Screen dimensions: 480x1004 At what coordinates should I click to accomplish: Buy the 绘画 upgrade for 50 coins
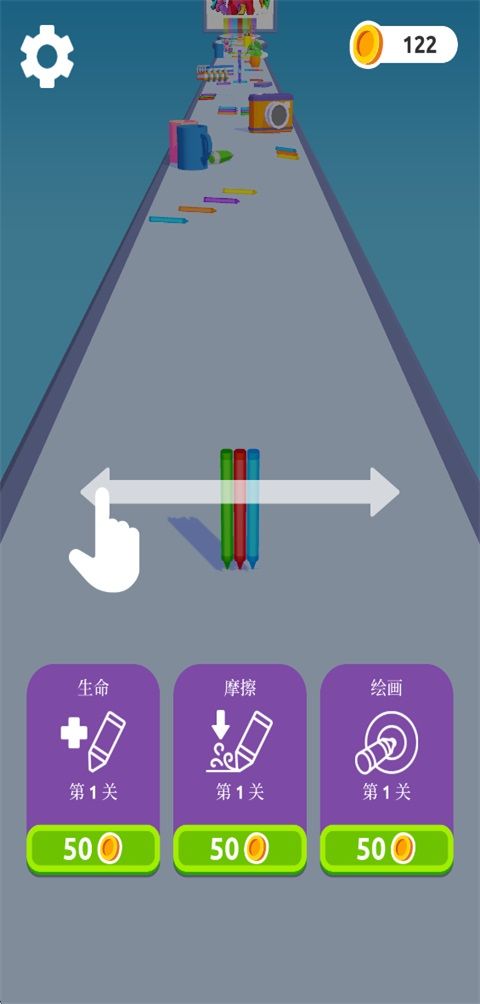[387, 849]
